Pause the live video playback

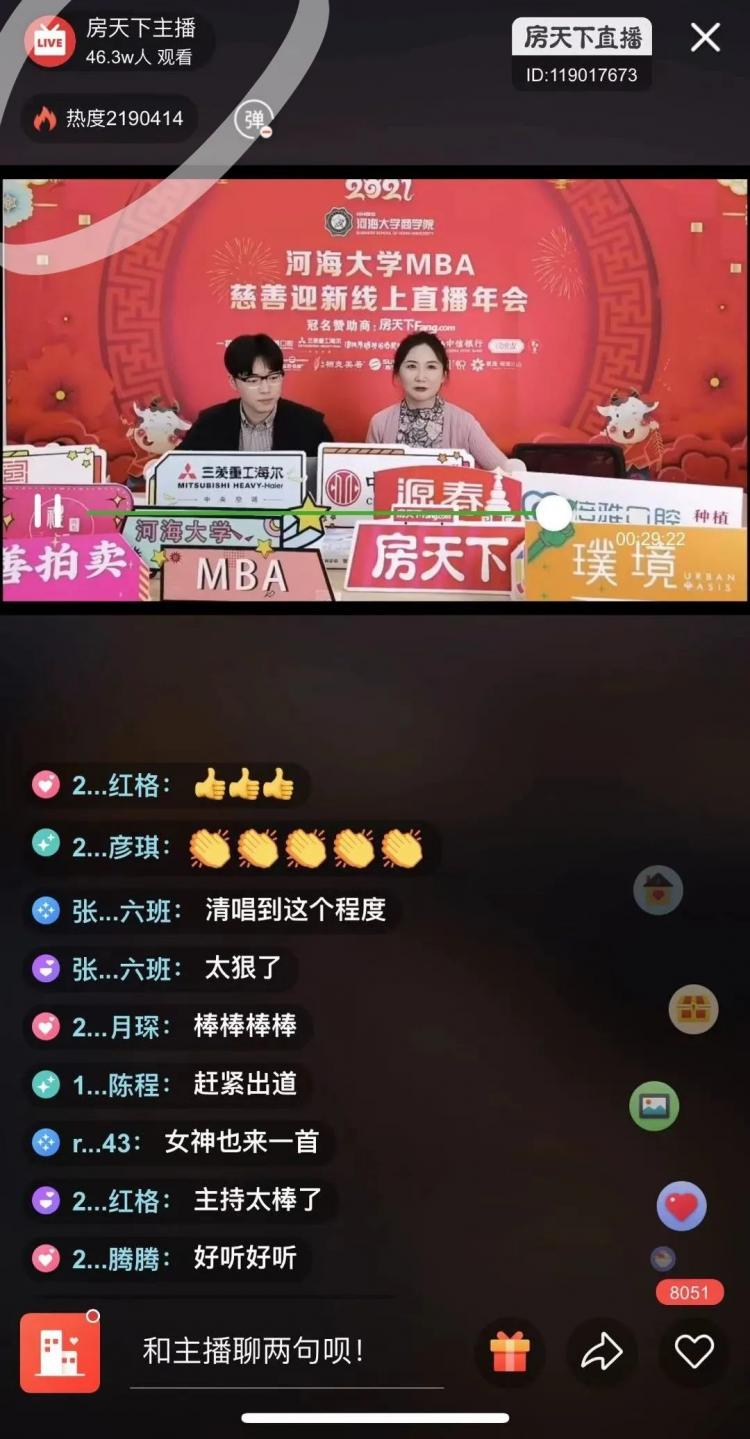[47, 510]
